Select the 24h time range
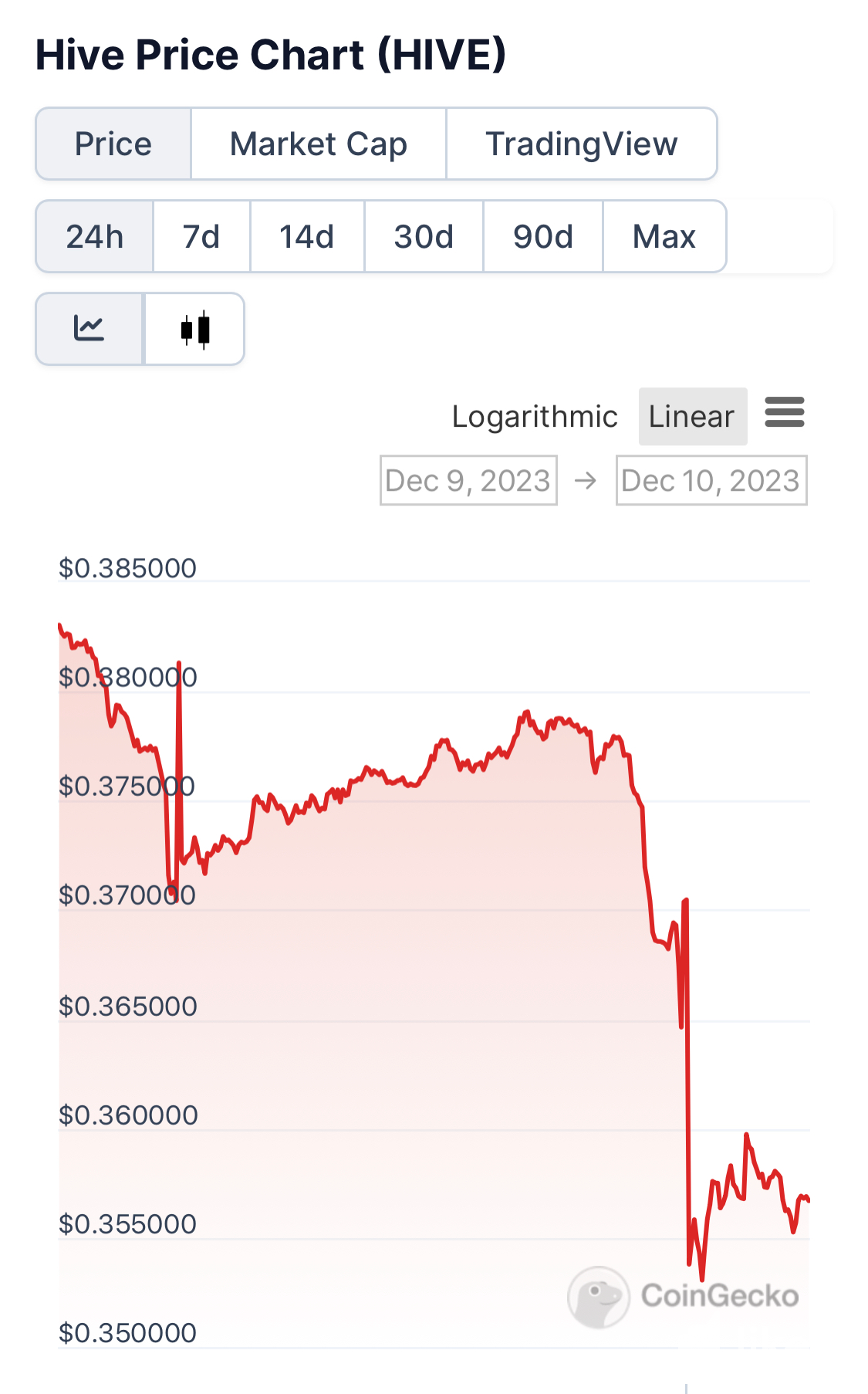The height and width of the screenshot is (1394, 868). 95,237
